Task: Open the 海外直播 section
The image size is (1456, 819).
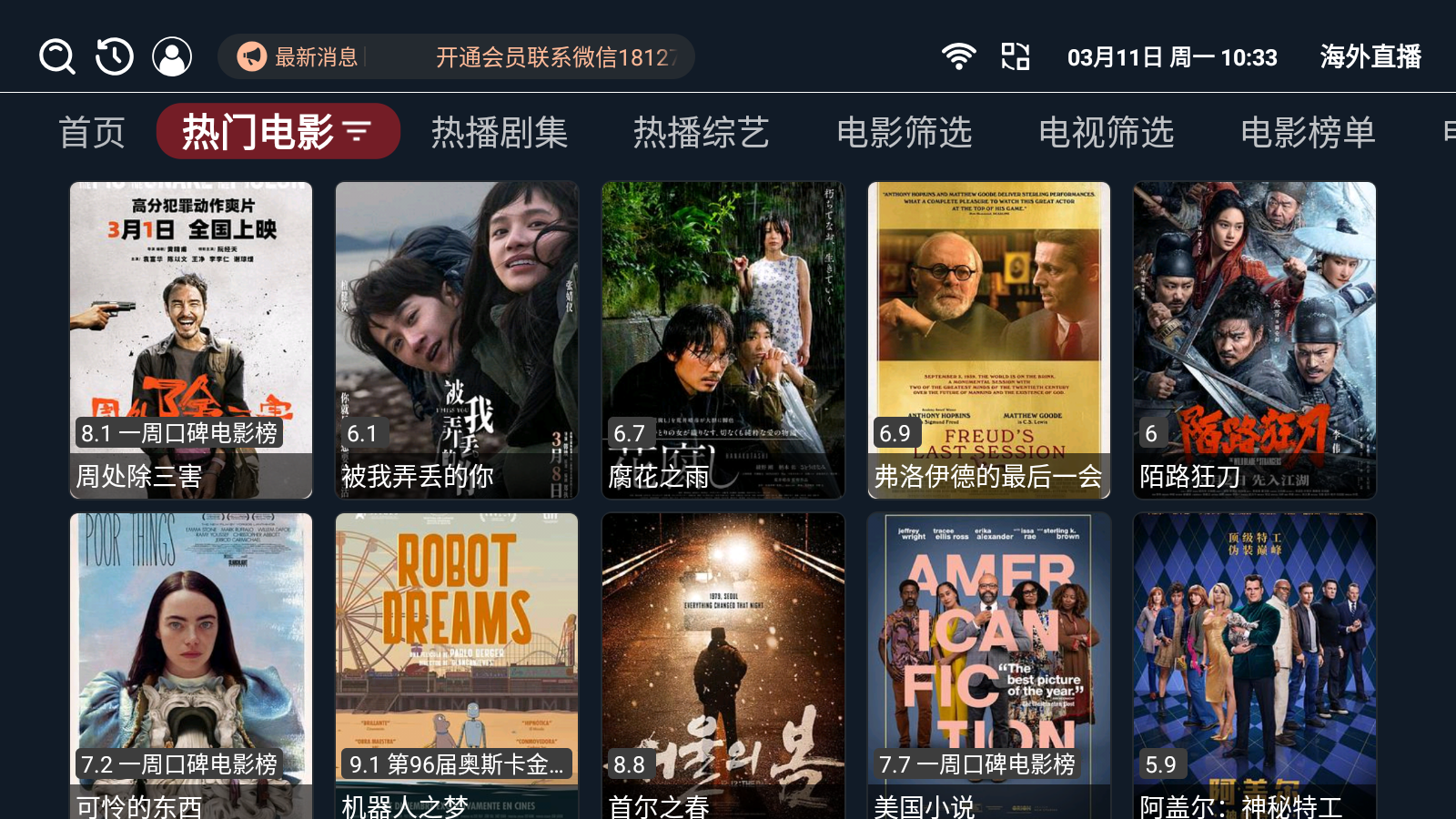Action: pos(1370,56)
